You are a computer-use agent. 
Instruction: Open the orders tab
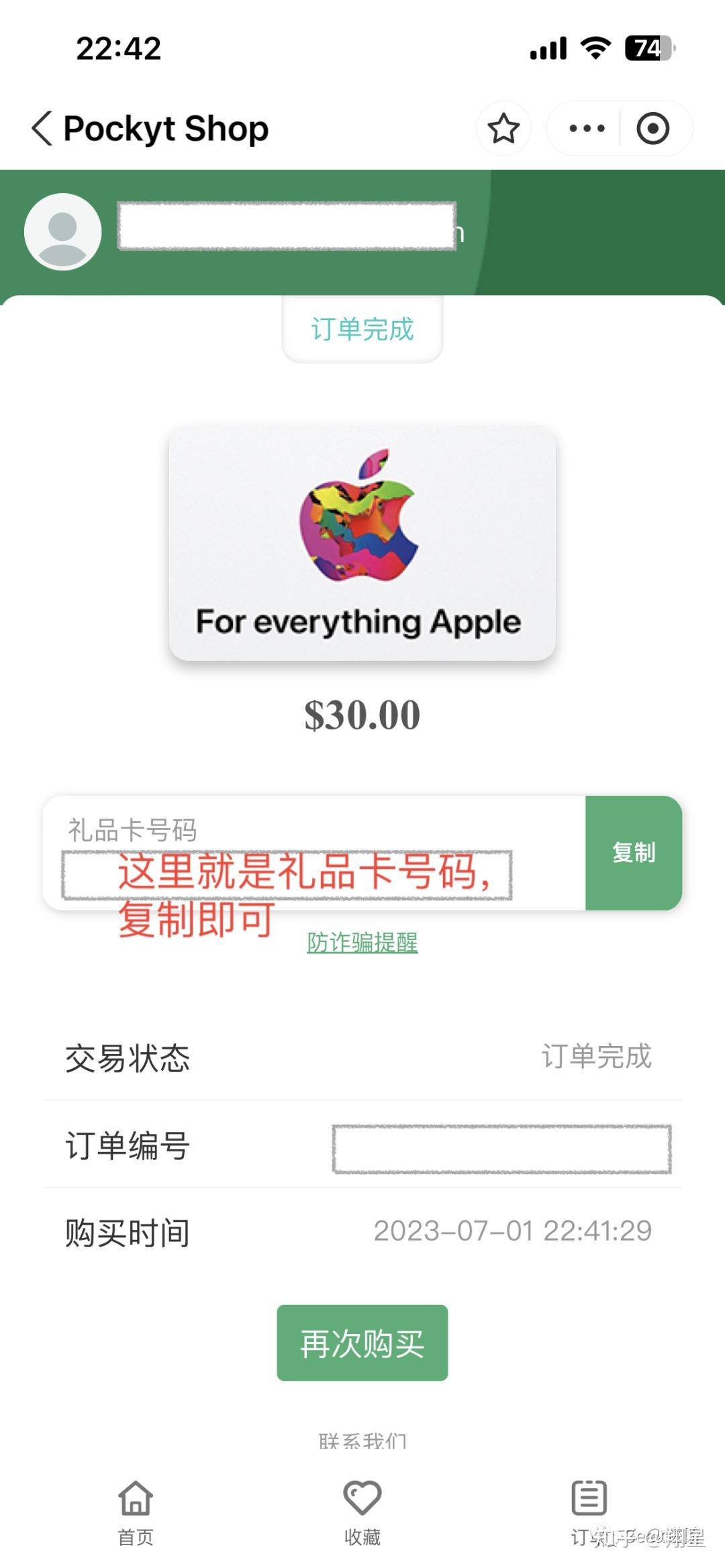(x=589, y=1513)
